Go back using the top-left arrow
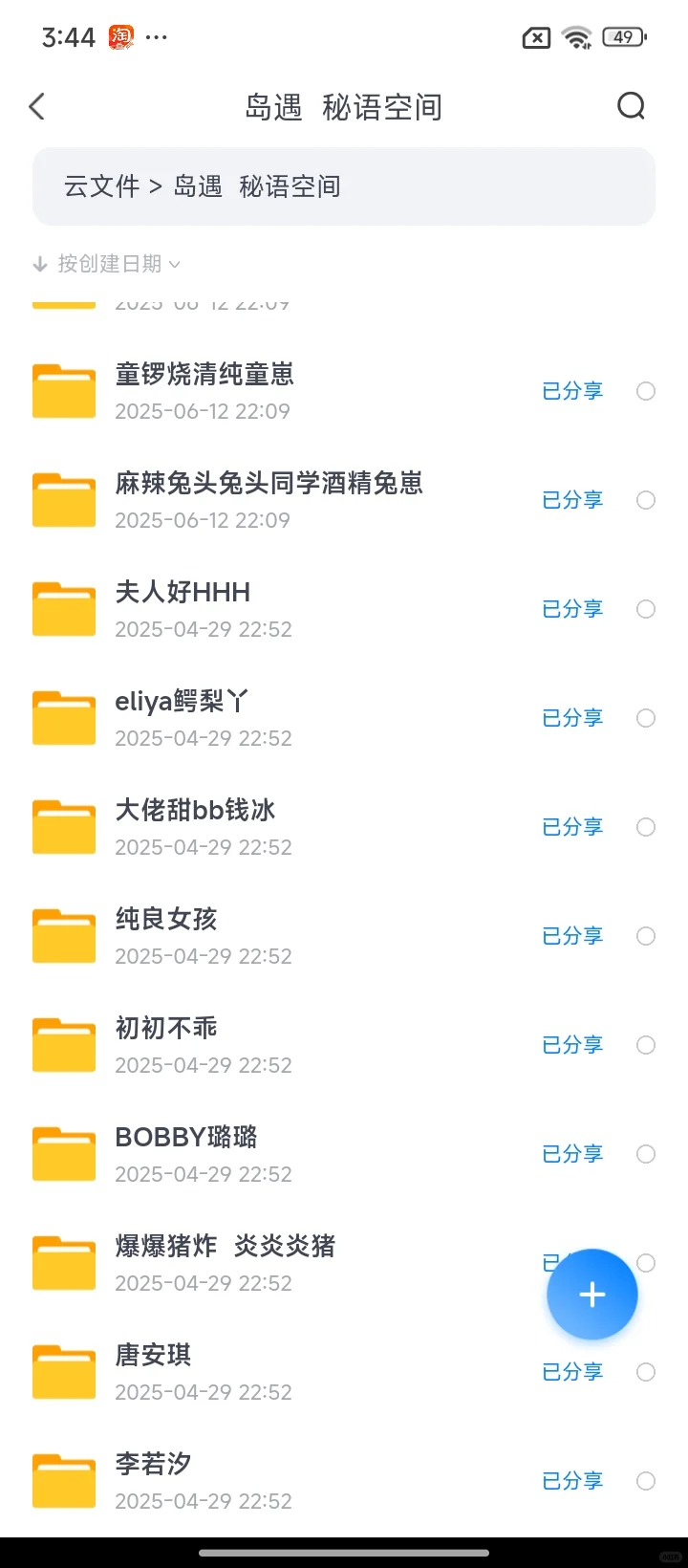The height and width of the screenshot is (1568, 688). coord(37,107)
